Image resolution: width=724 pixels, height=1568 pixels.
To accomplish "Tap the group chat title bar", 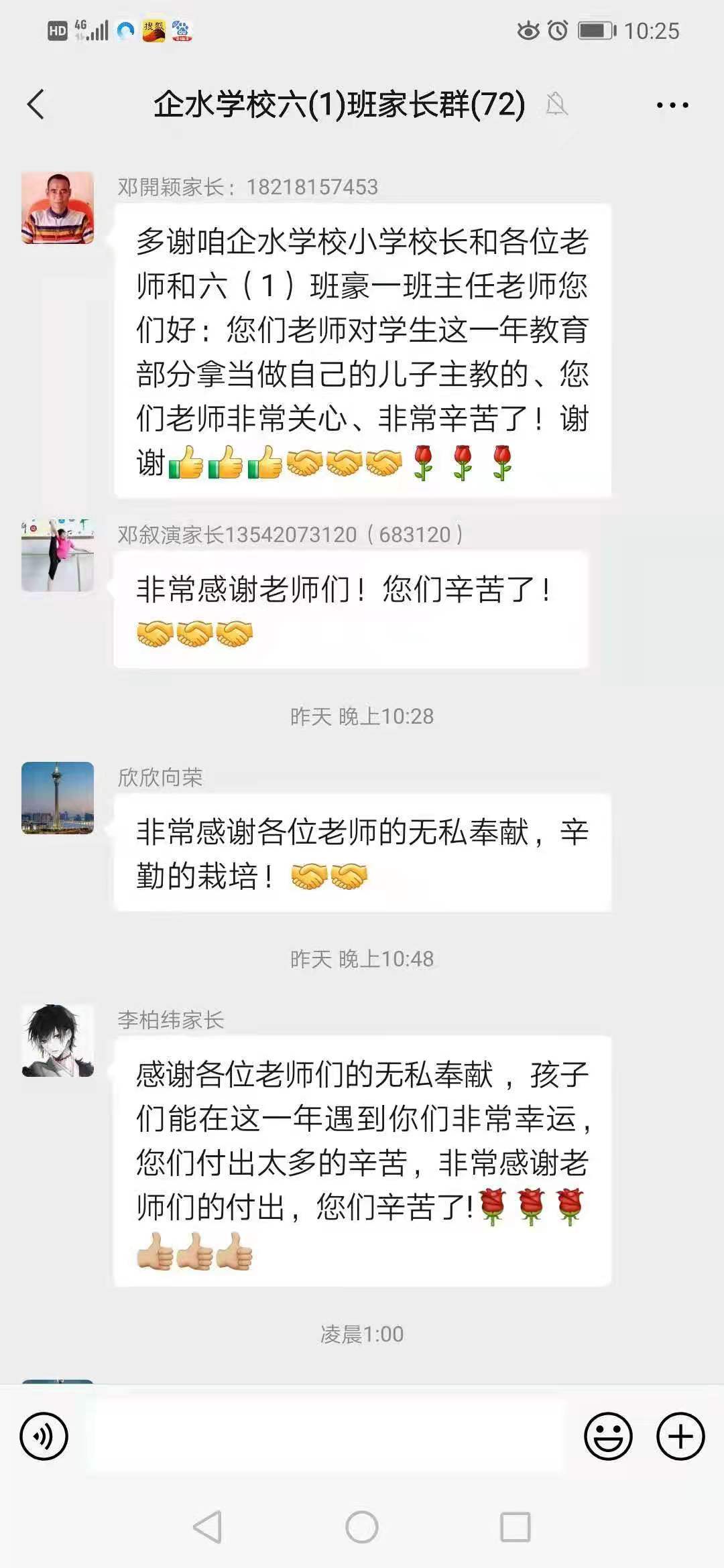I will pyautogui.click(x=335, y=105).
